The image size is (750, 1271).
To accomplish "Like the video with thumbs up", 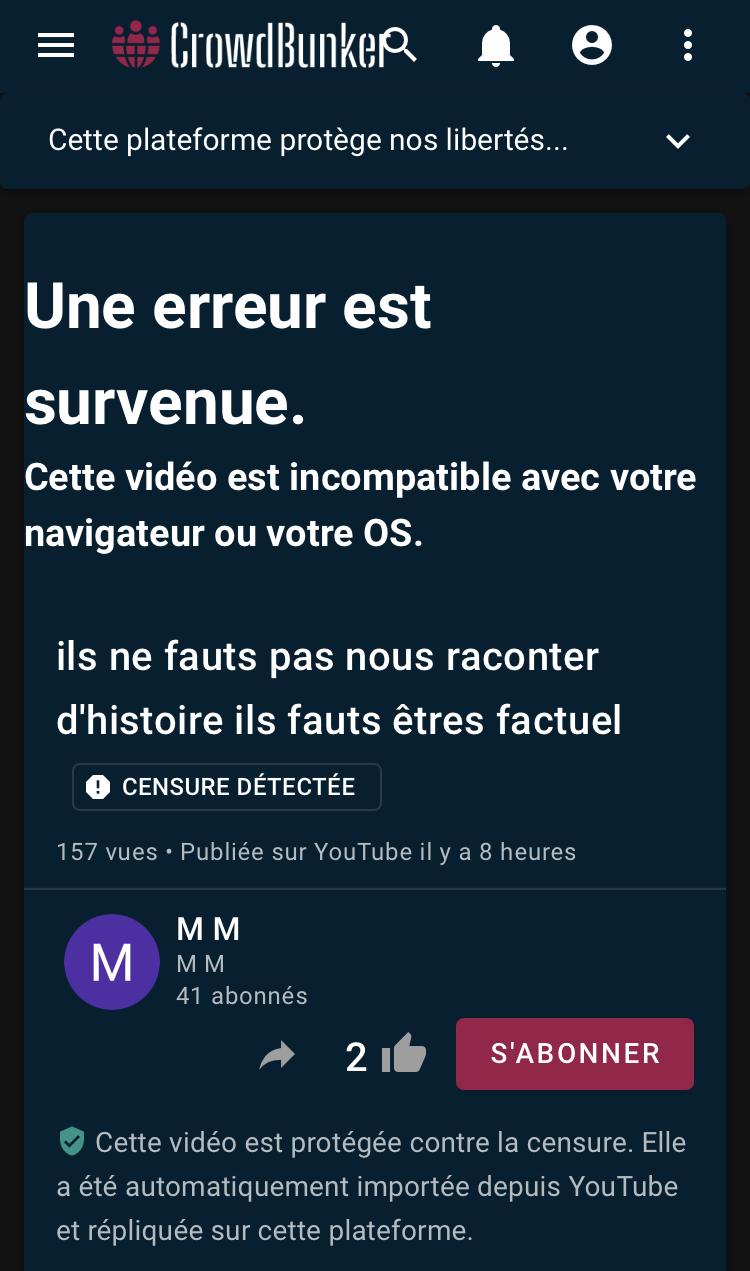I will pyautogui.click(x=404, y=1054).
